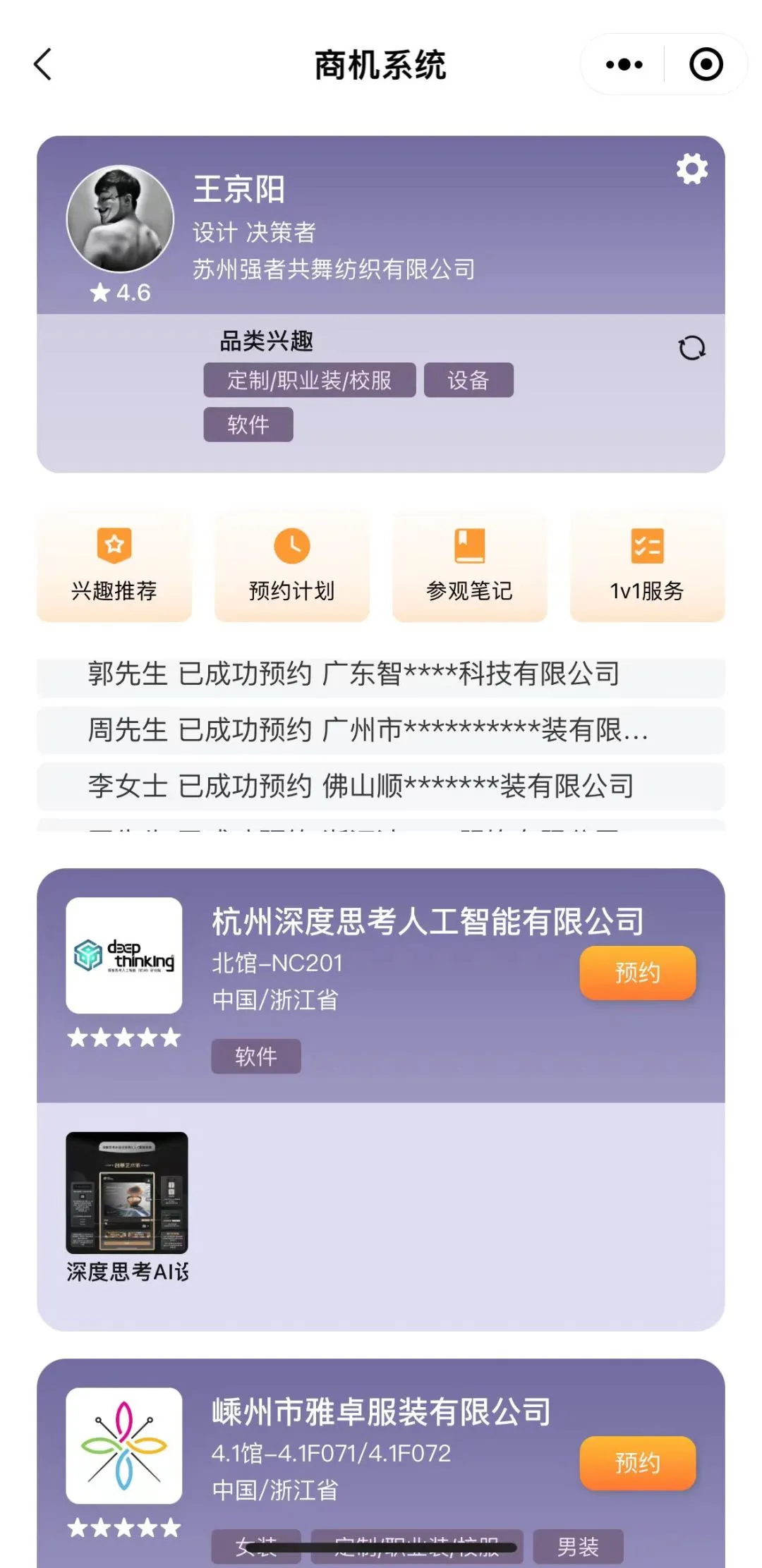Image resolution: width=762 pixels, height=1568 pixels.
Task: Open the 嵊州市雅卓服装有限公司 exhibitor card
Action: tap(381, 1412)
